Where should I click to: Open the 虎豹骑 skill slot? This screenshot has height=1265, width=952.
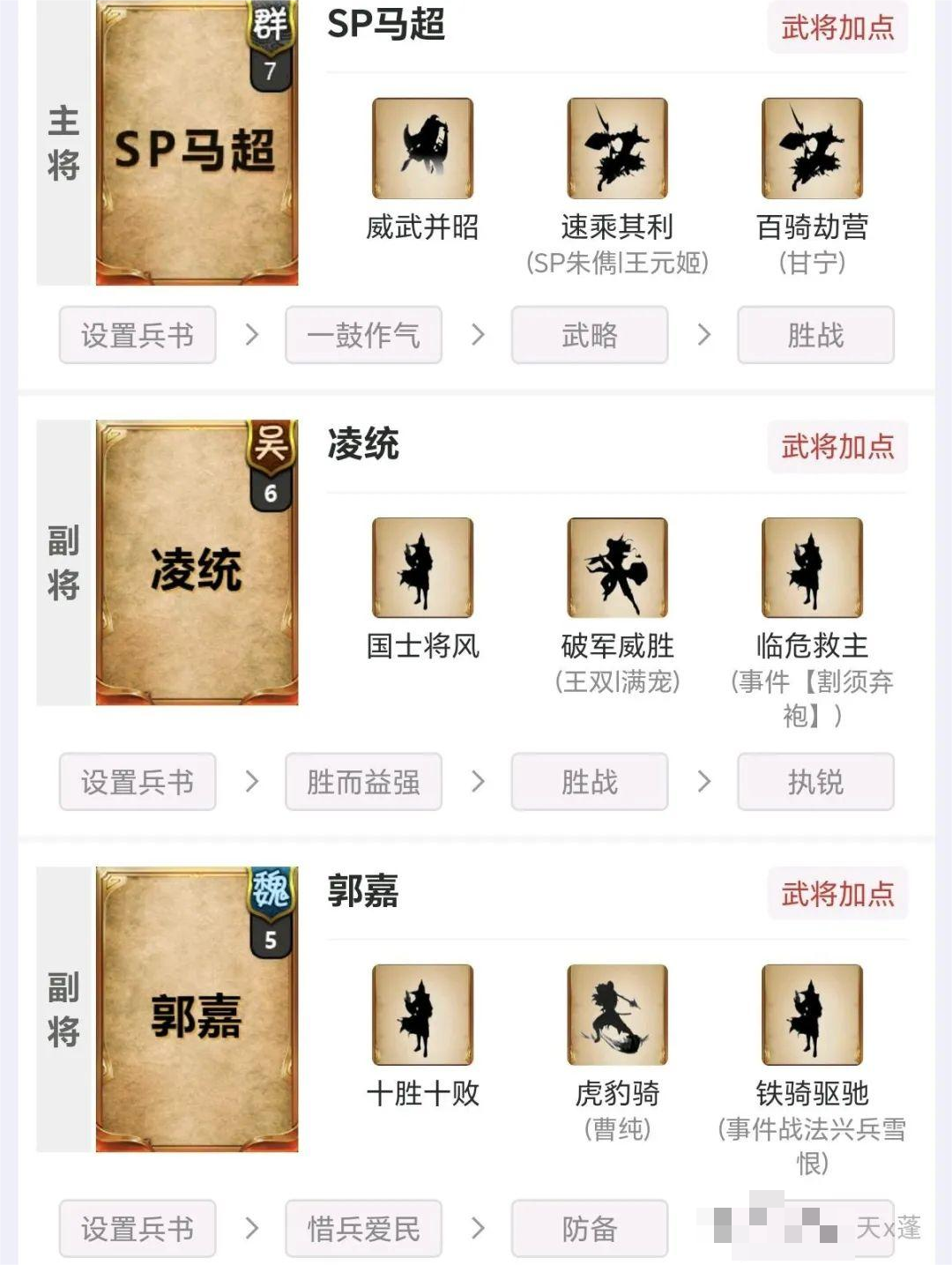(617, 1014)
